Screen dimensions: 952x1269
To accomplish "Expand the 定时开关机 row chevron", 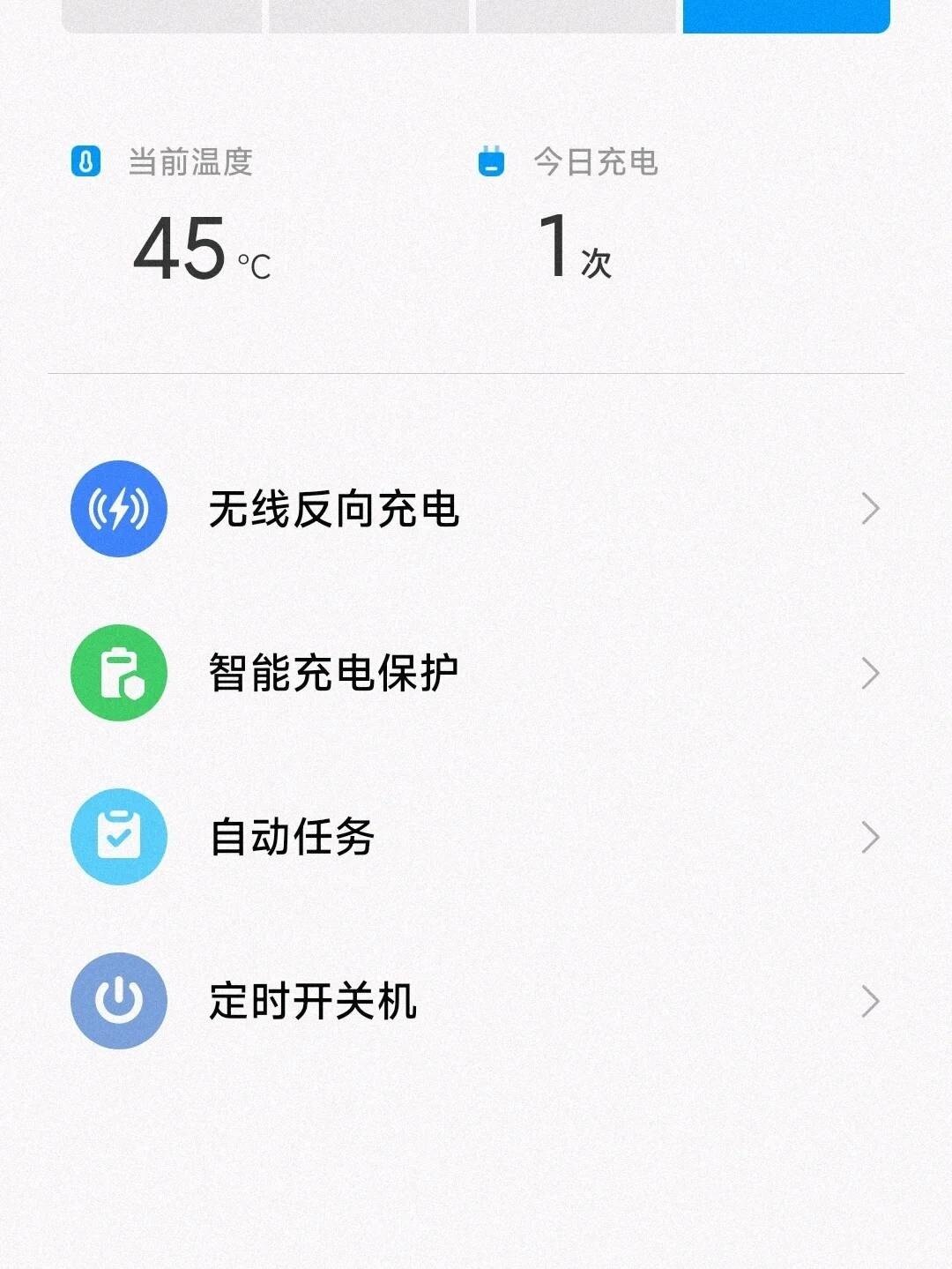I will pyautogui.click(x=870, y=1001).
